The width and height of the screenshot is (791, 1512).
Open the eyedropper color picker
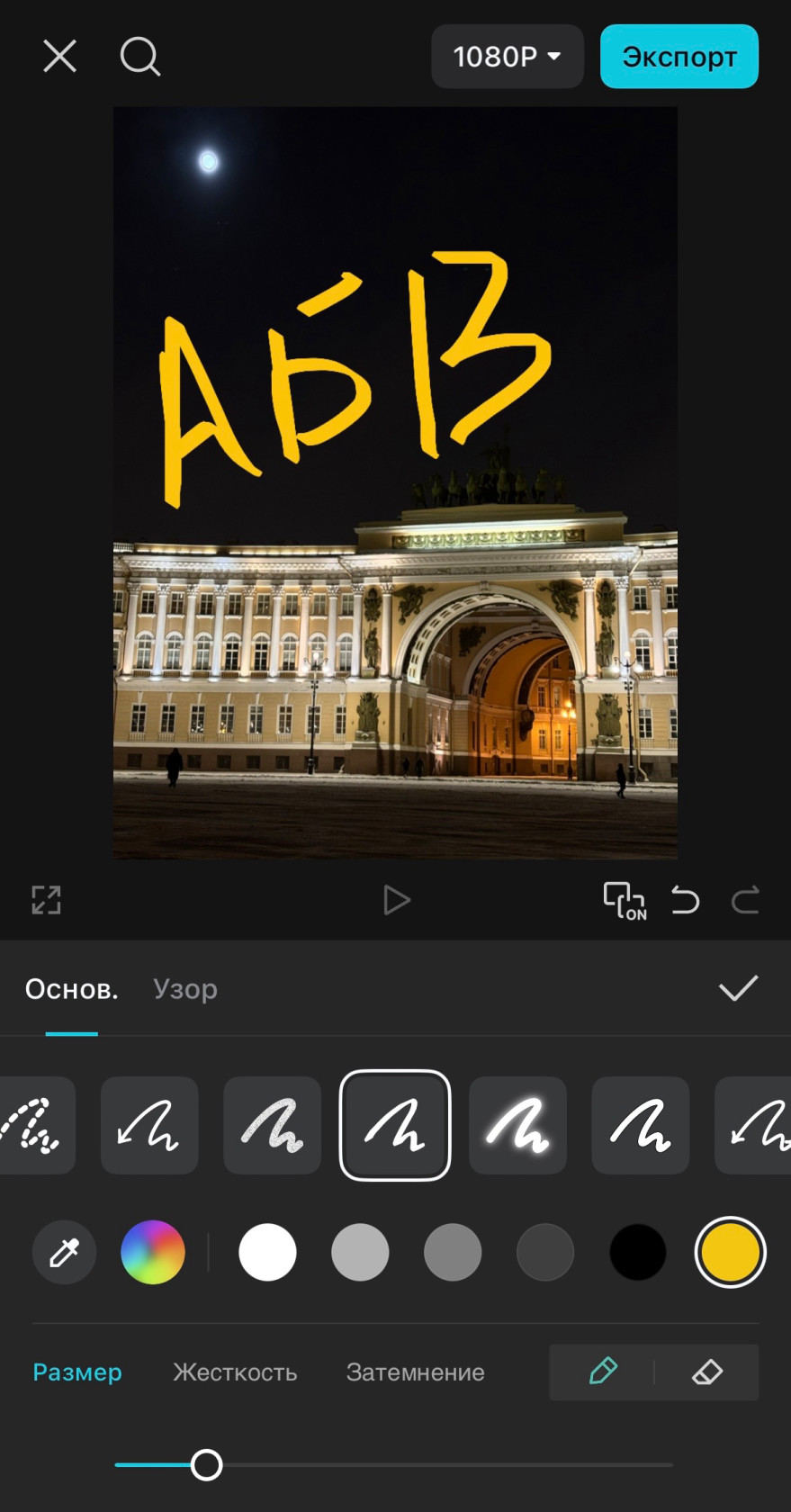(63, 1252)
